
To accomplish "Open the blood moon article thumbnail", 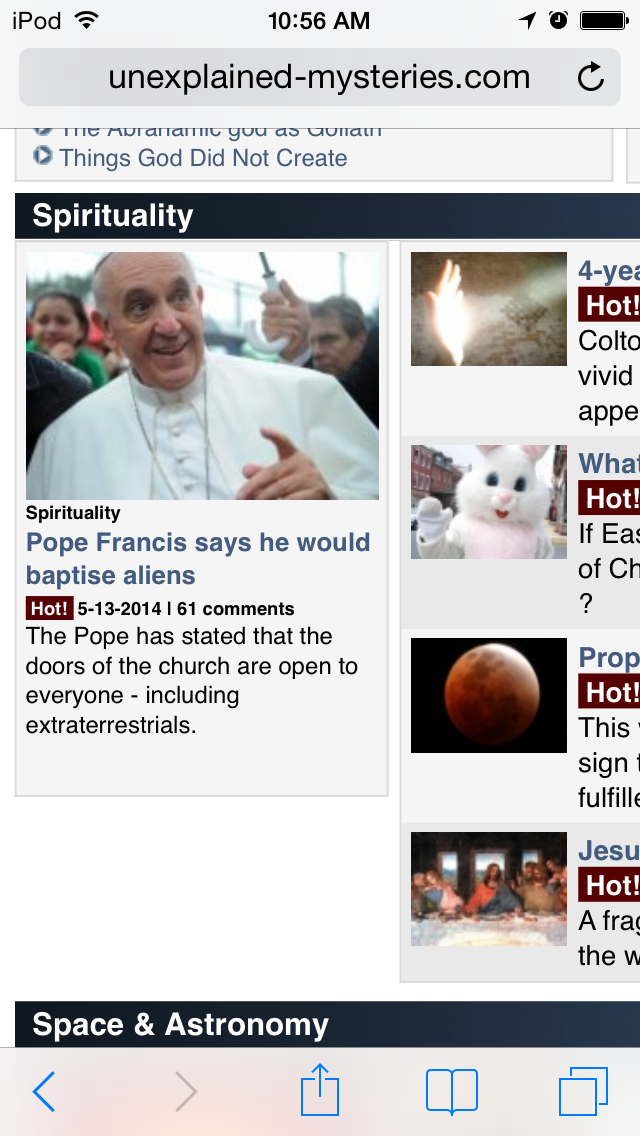I will pos(489,695).
